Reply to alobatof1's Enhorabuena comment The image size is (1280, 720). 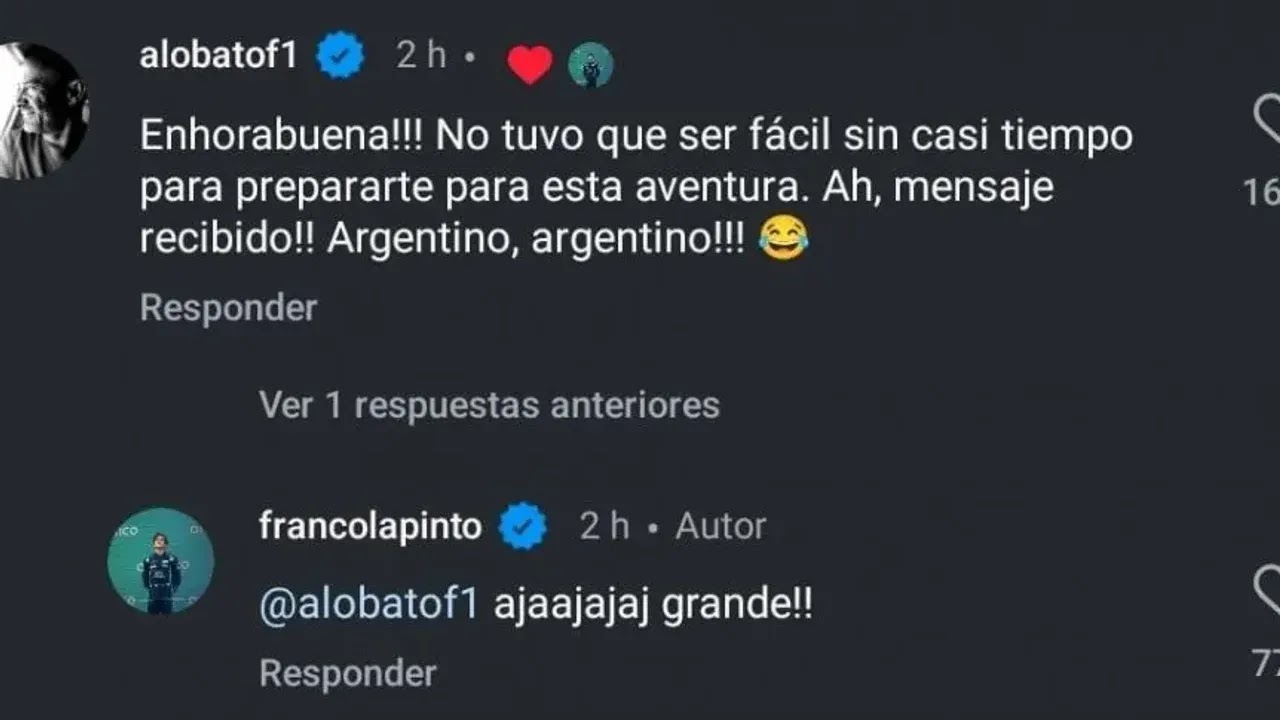click(x=228, y=308)
